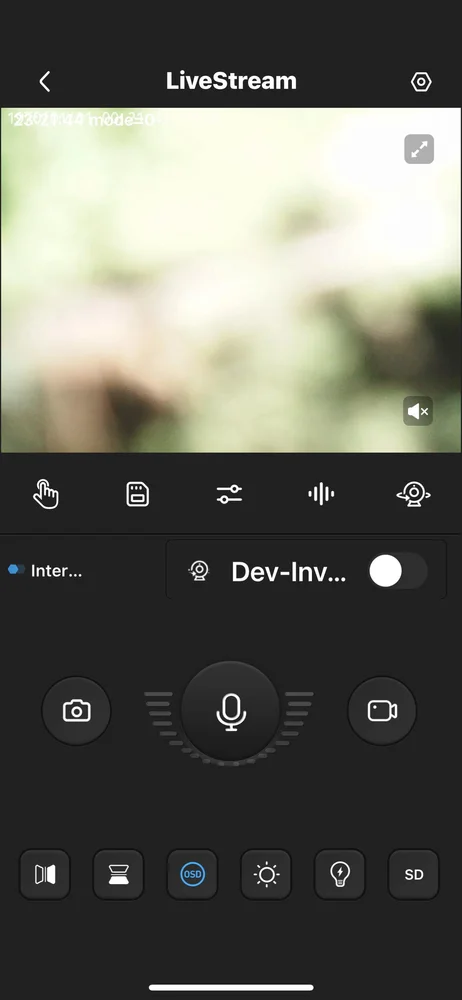Tap the vertical flip button

tap(119, 874)
